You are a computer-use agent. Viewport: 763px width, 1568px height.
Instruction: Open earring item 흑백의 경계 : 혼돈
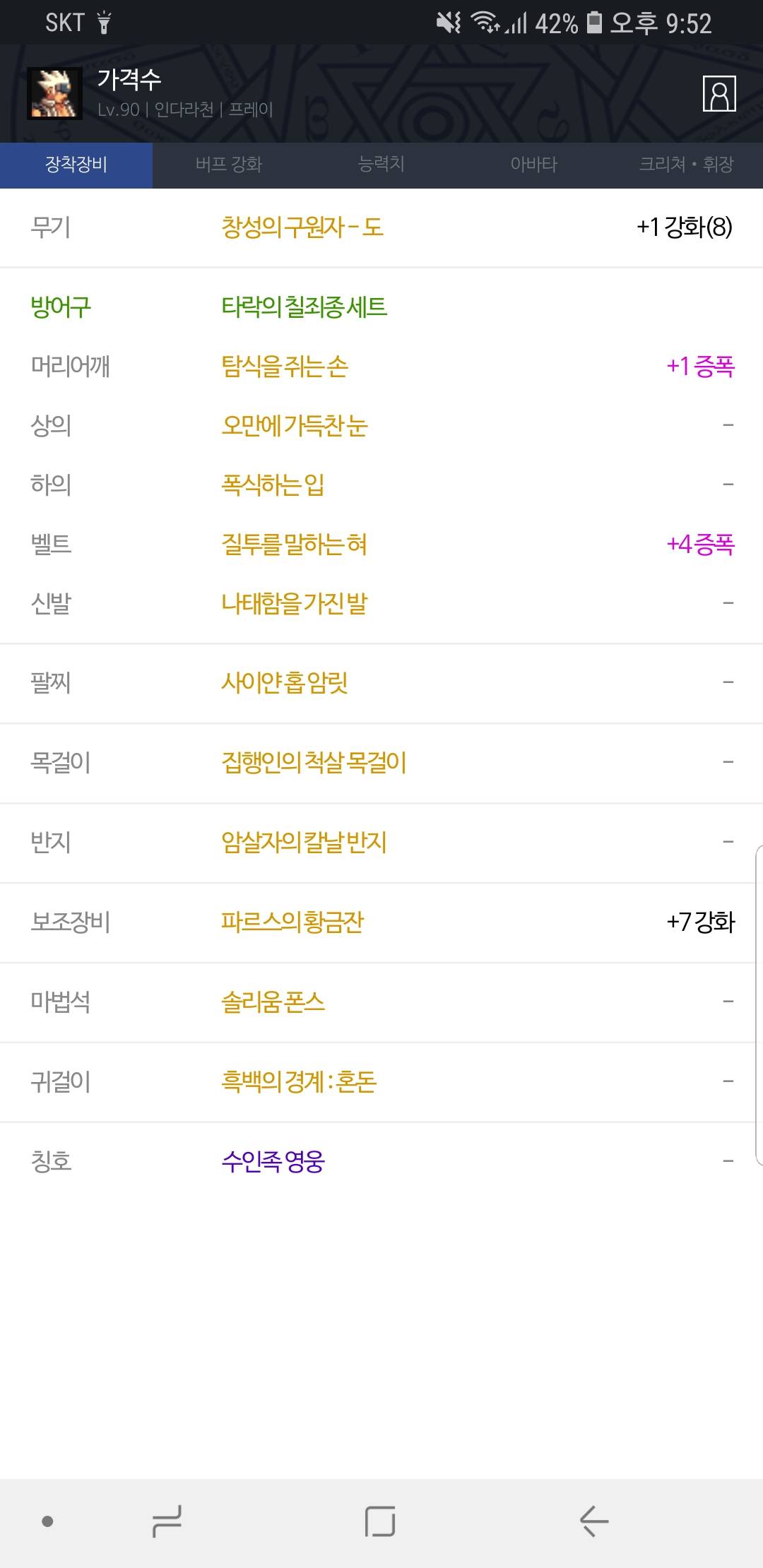tap(299, 1081)
